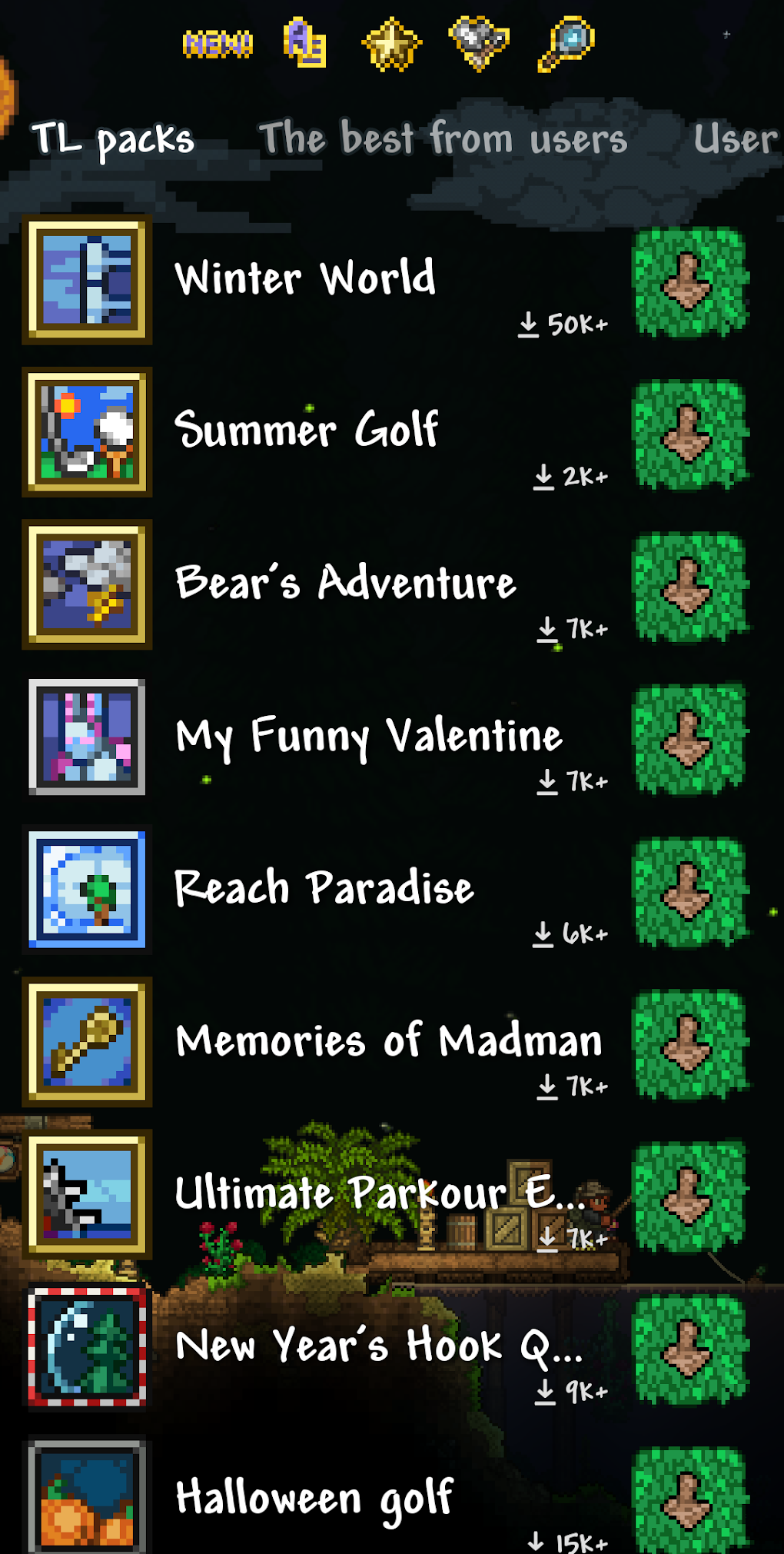Download the Winter World pack
Viewport: 784px width, 1554px height.
(689, 282)
